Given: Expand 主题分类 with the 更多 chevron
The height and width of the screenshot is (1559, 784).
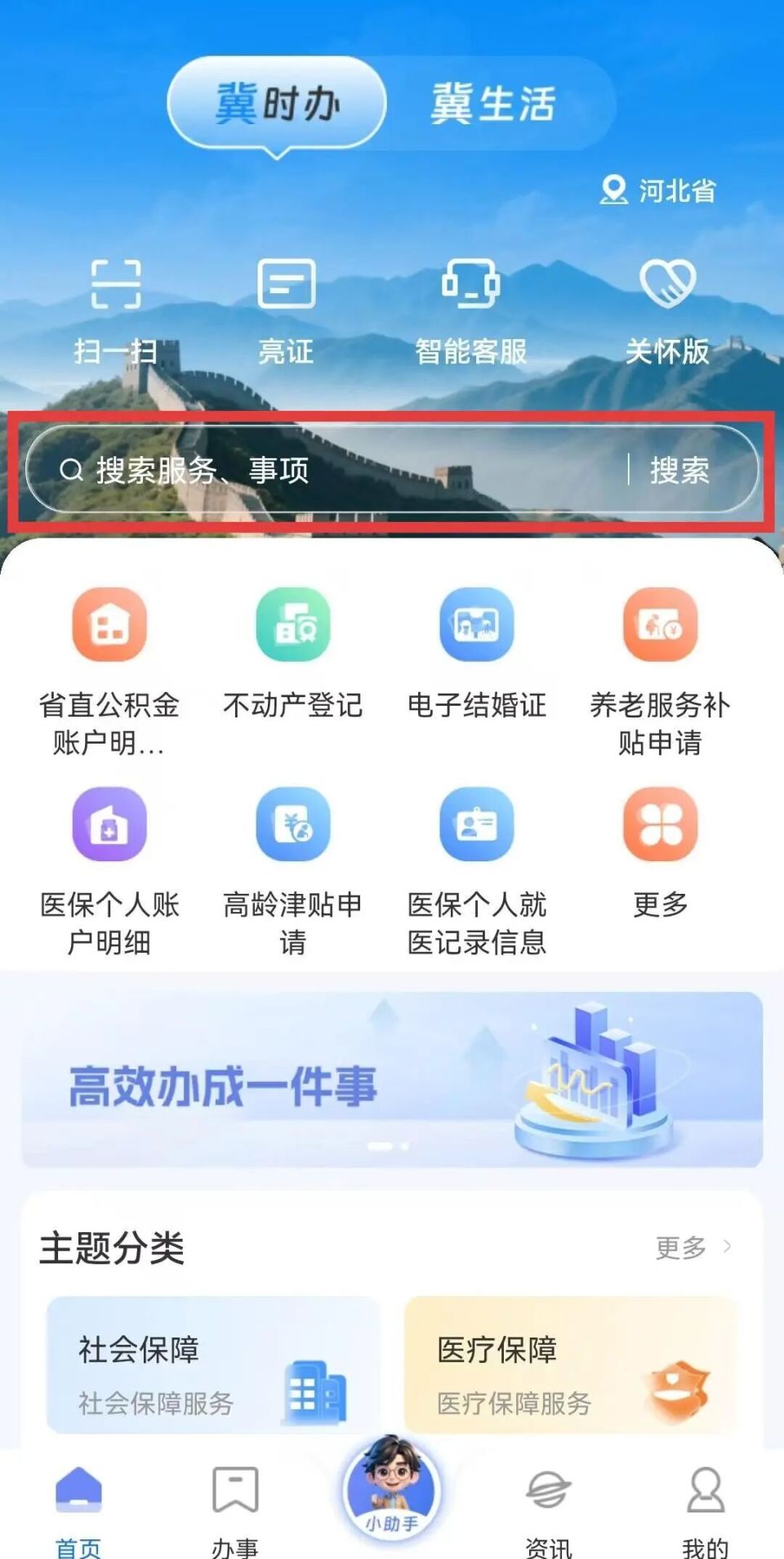Looking at the screenshot, I should (x=688, y=1247).
